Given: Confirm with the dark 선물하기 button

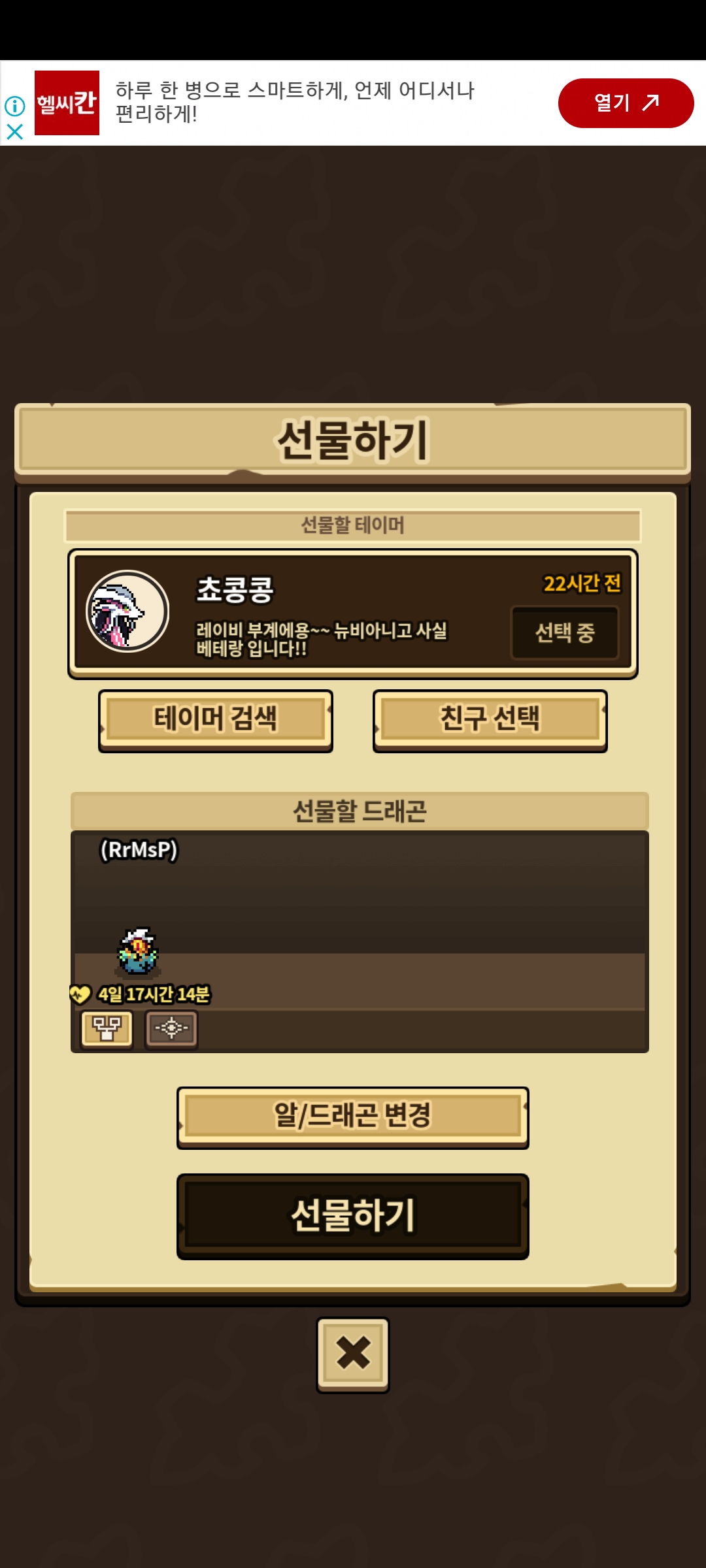Looking at the screenshot, I should (x=353, y=1217).
